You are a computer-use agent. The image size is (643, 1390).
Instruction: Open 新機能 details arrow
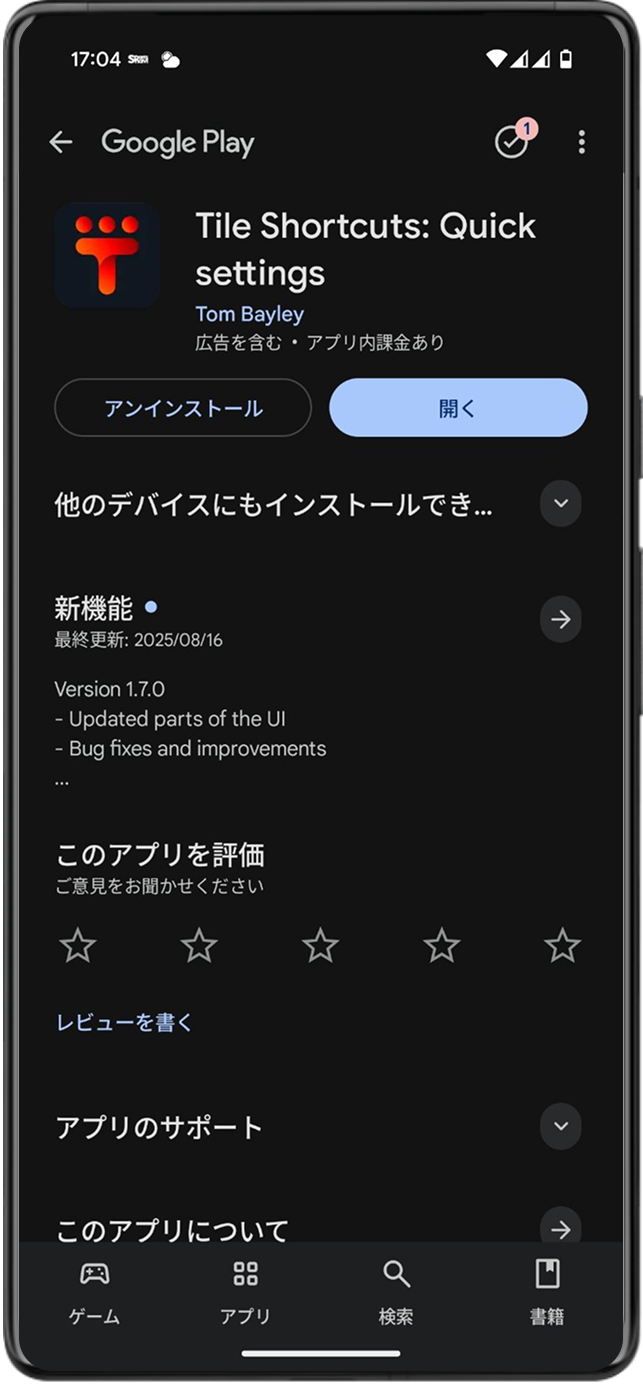560,619
